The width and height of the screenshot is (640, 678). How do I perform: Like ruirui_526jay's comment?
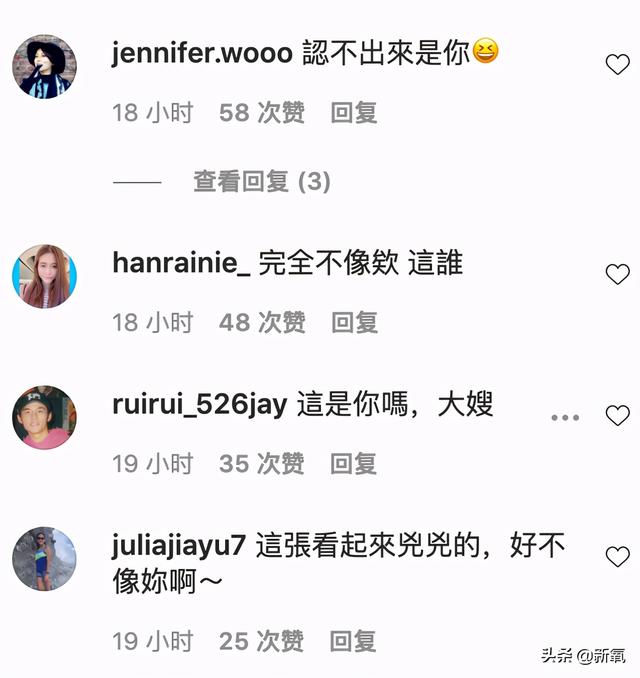pos(617,415)
